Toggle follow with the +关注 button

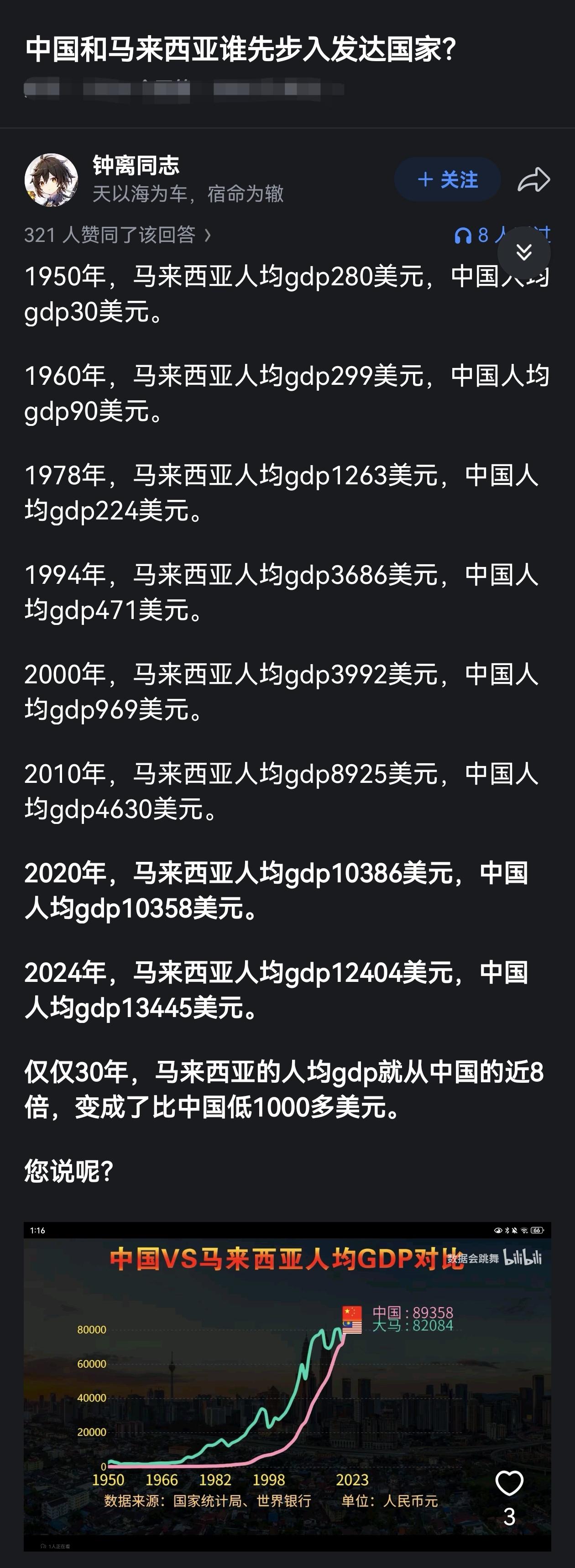(447, 179)
